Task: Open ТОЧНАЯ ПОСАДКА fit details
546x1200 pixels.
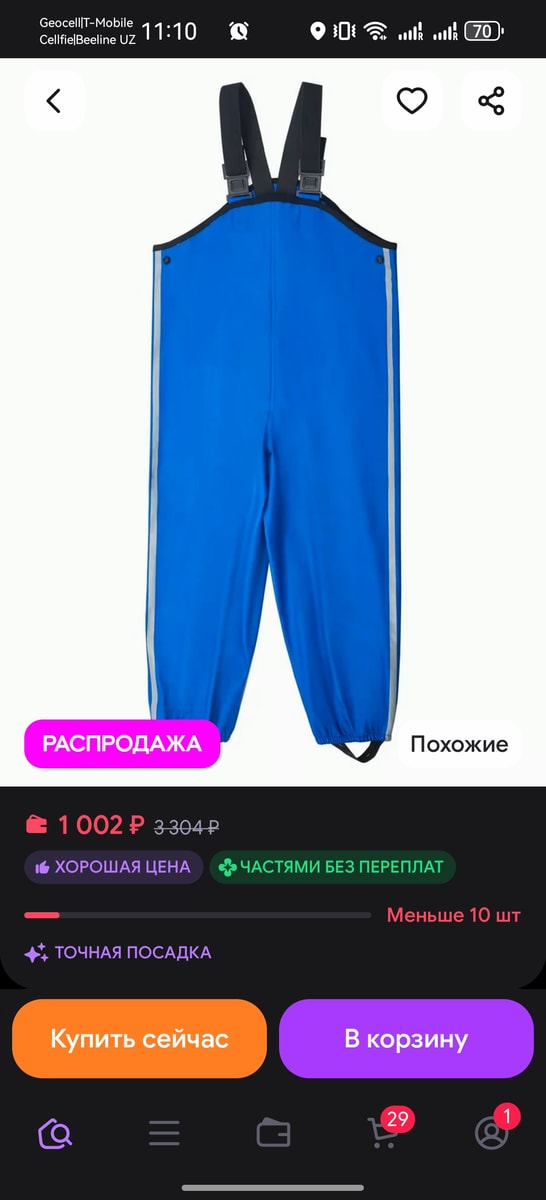Action: pos(119,953)
